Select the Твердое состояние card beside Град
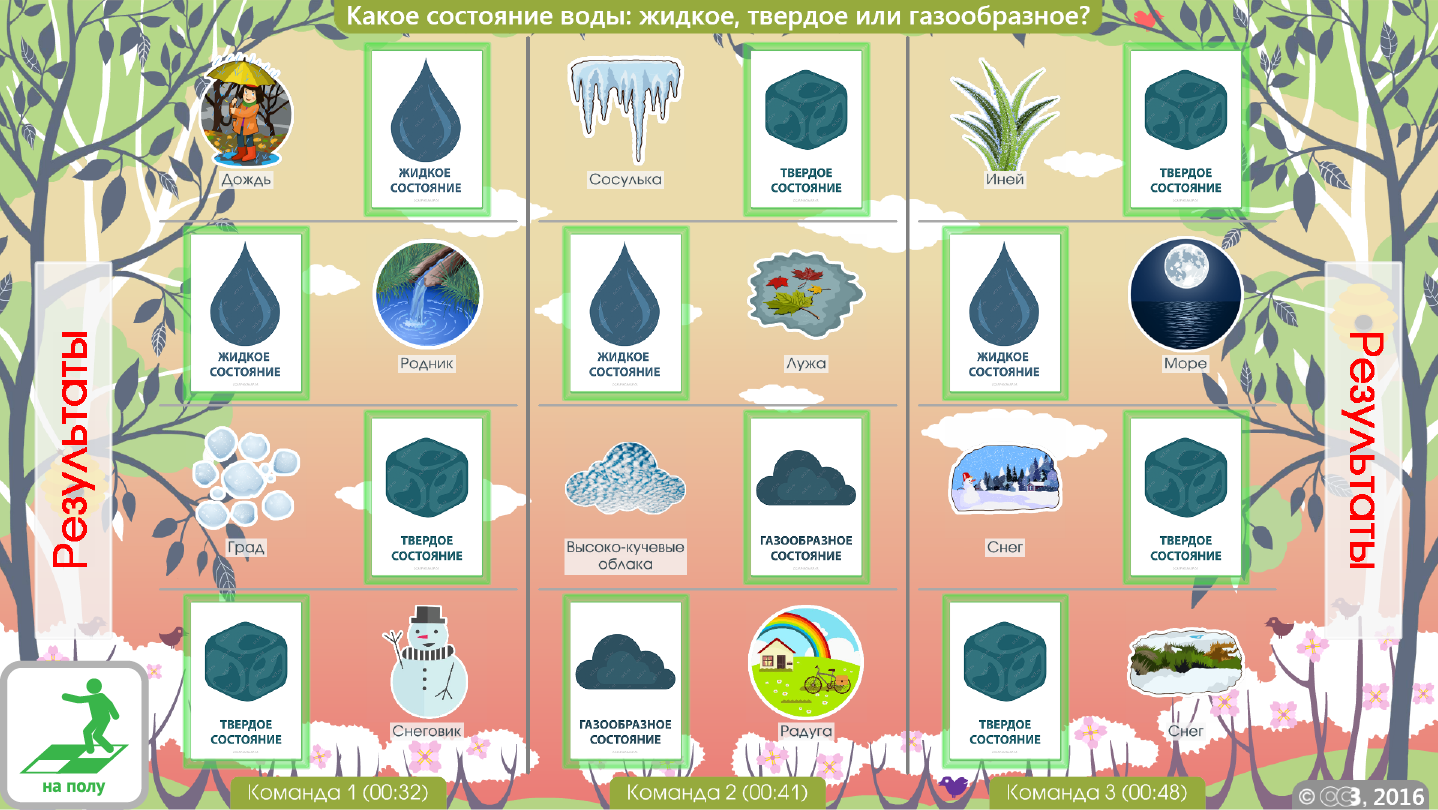 (426, 498)
